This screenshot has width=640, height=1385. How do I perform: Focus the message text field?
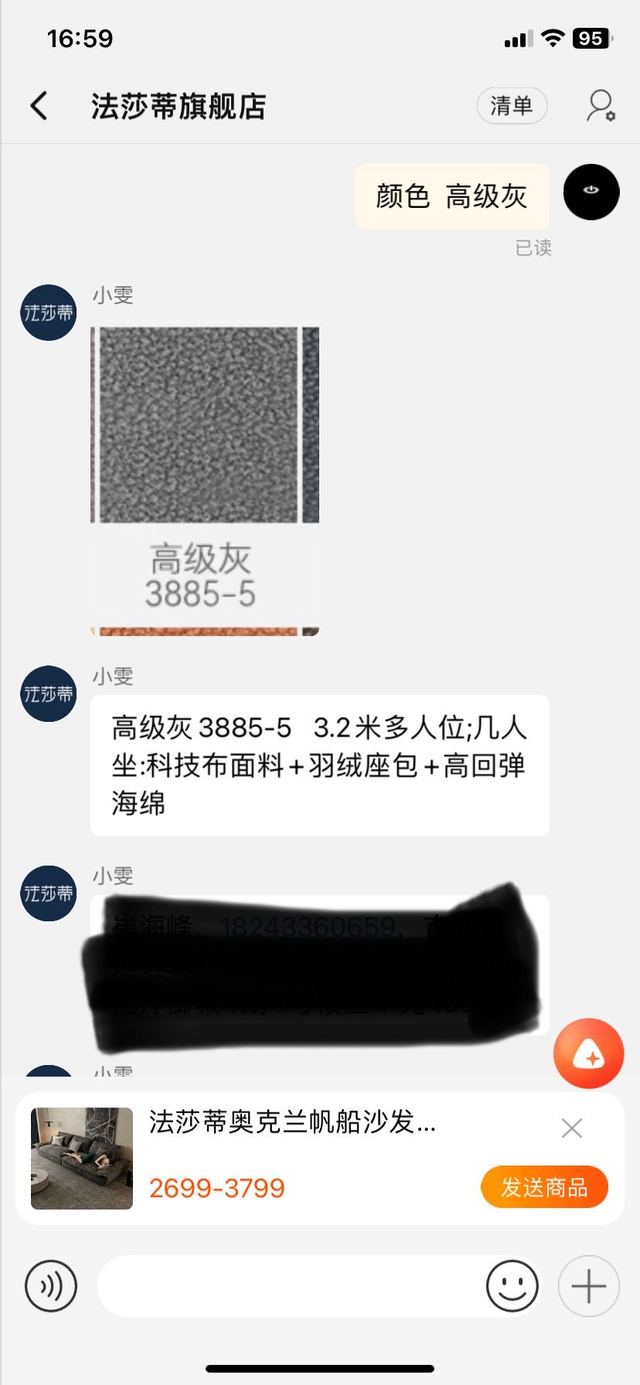pyautogui.click(x=290, y=1285)
